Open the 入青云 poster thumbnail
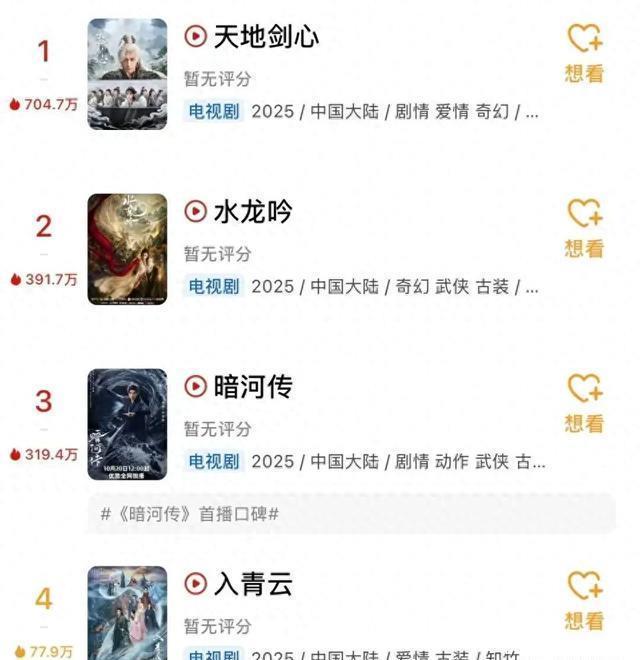The width and height of the screenshot is (640, 660). tap(127, 612)
